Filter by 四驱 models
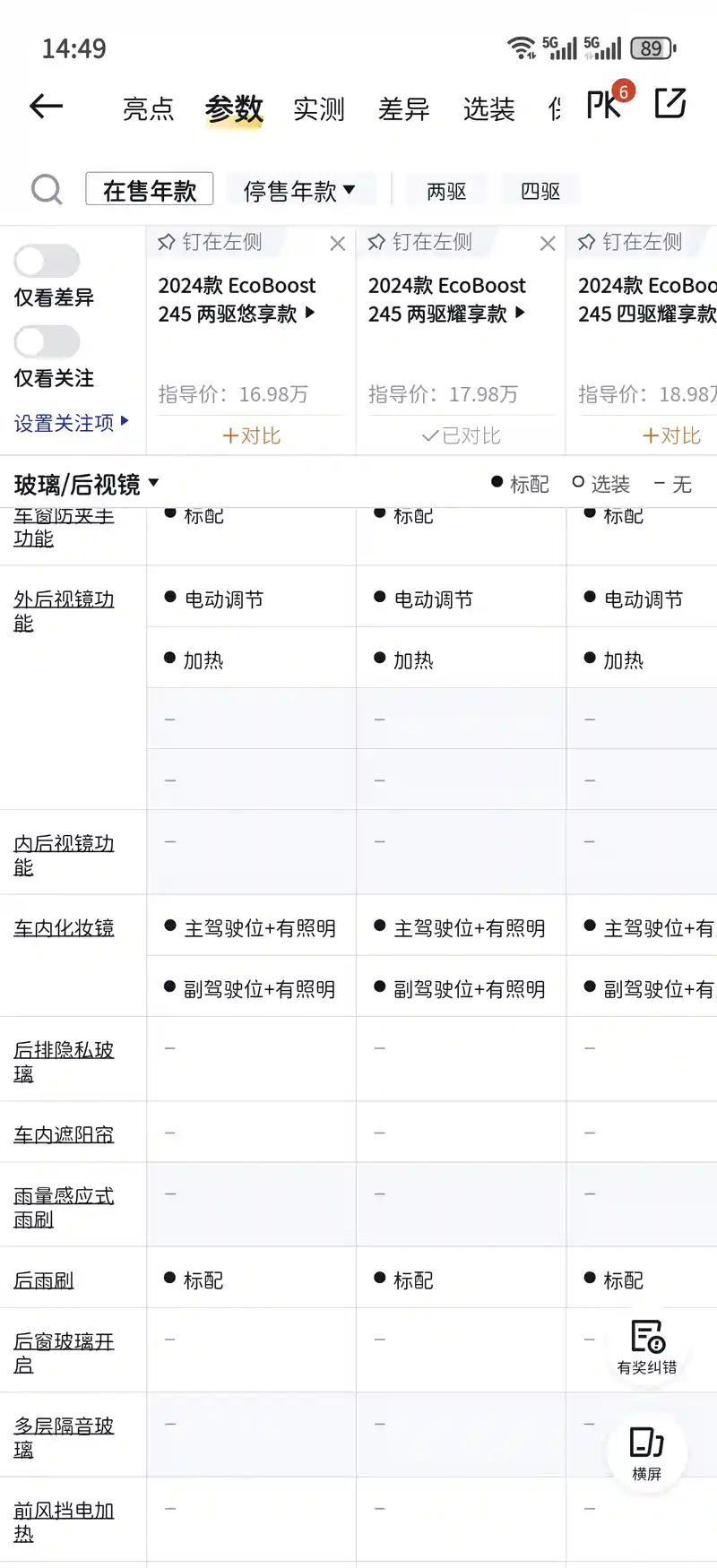717x1568 pixels. (x=540, y=191)
